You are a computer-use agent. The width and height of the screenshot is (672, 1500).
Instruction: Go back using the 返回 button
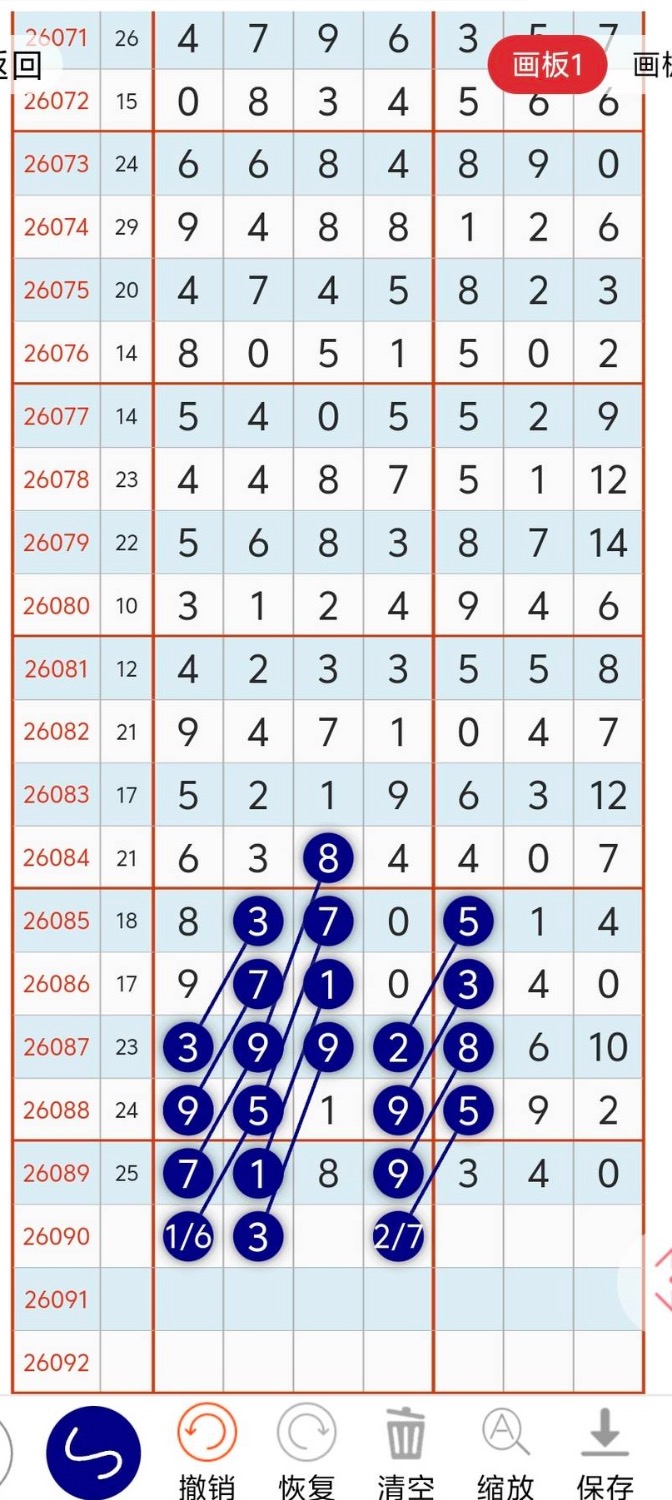point(20,66)
